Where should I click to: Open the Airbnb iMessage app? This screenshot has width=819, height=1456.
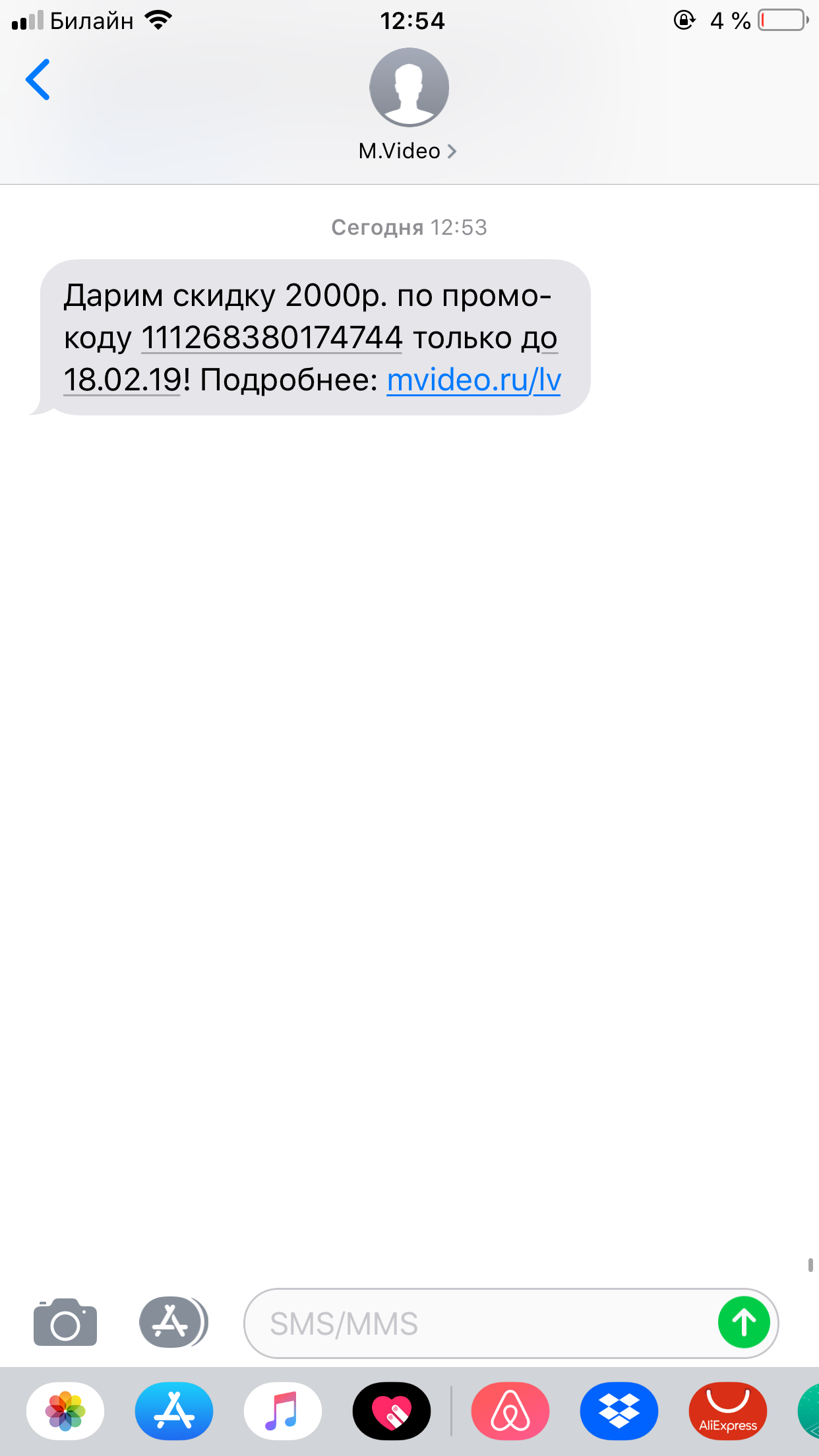[x=510, y=1411]
